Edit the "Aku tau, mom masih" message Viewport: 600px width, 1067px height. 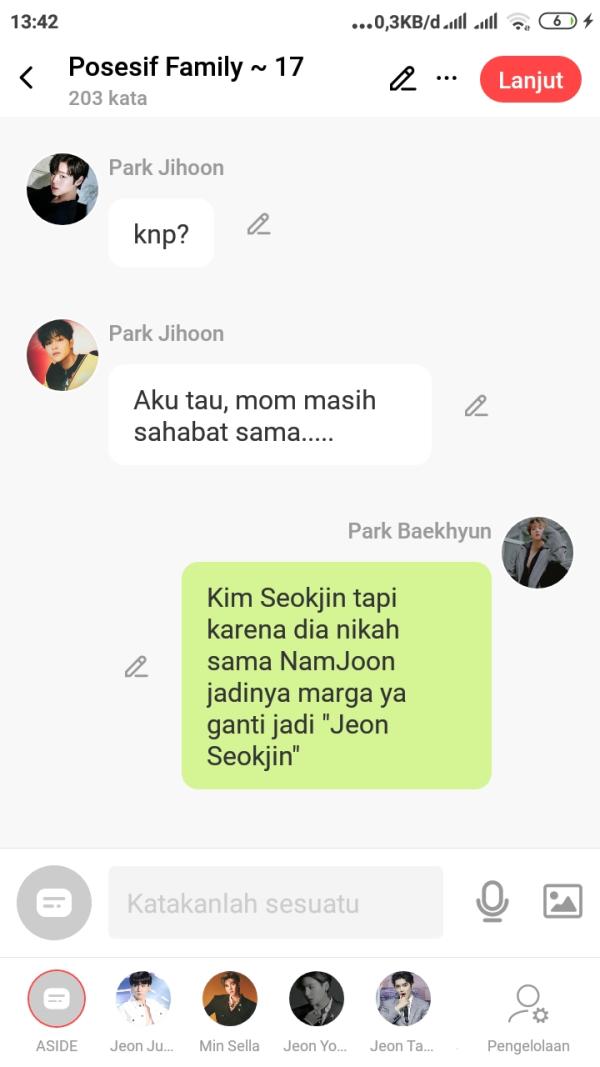coord(476,406)
